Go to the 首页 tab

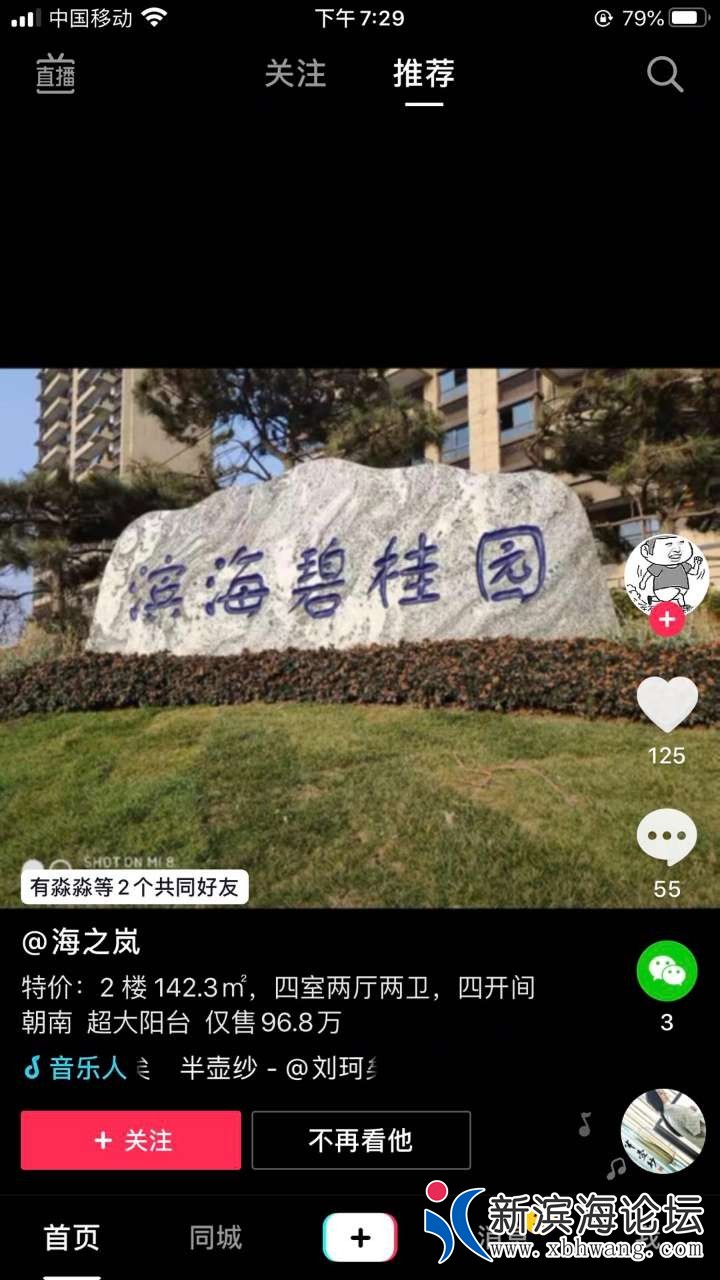coord(72,1238)
